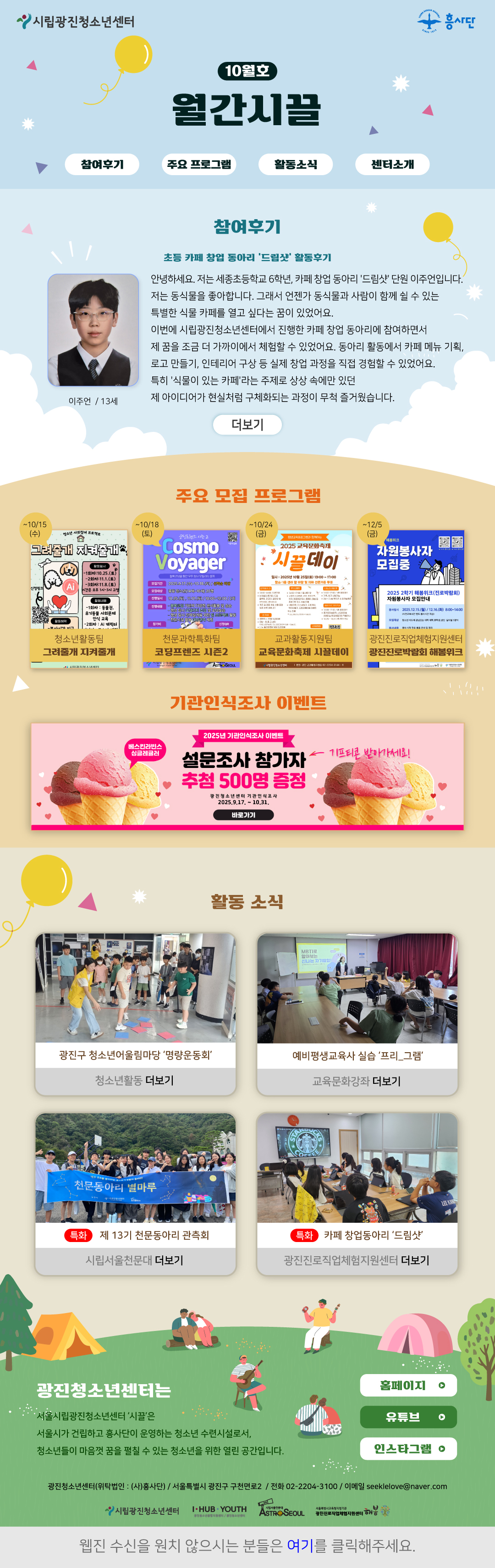Go to the 활동소식 section

[x=295, y=164]
